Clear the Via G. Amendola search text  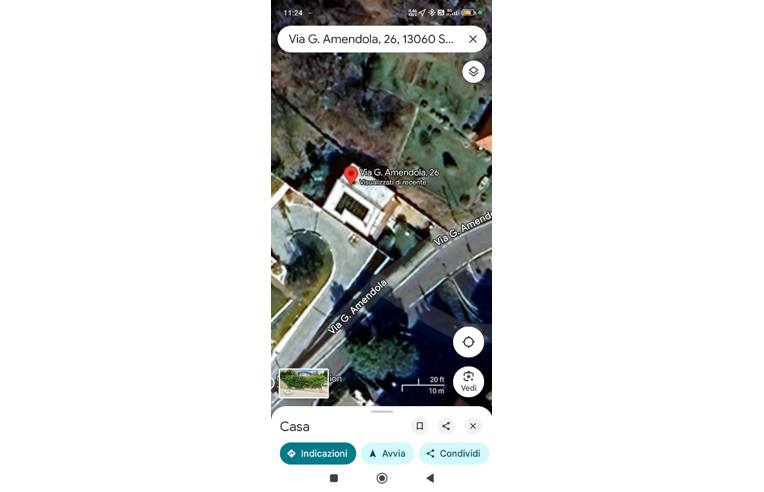point(473,39)
